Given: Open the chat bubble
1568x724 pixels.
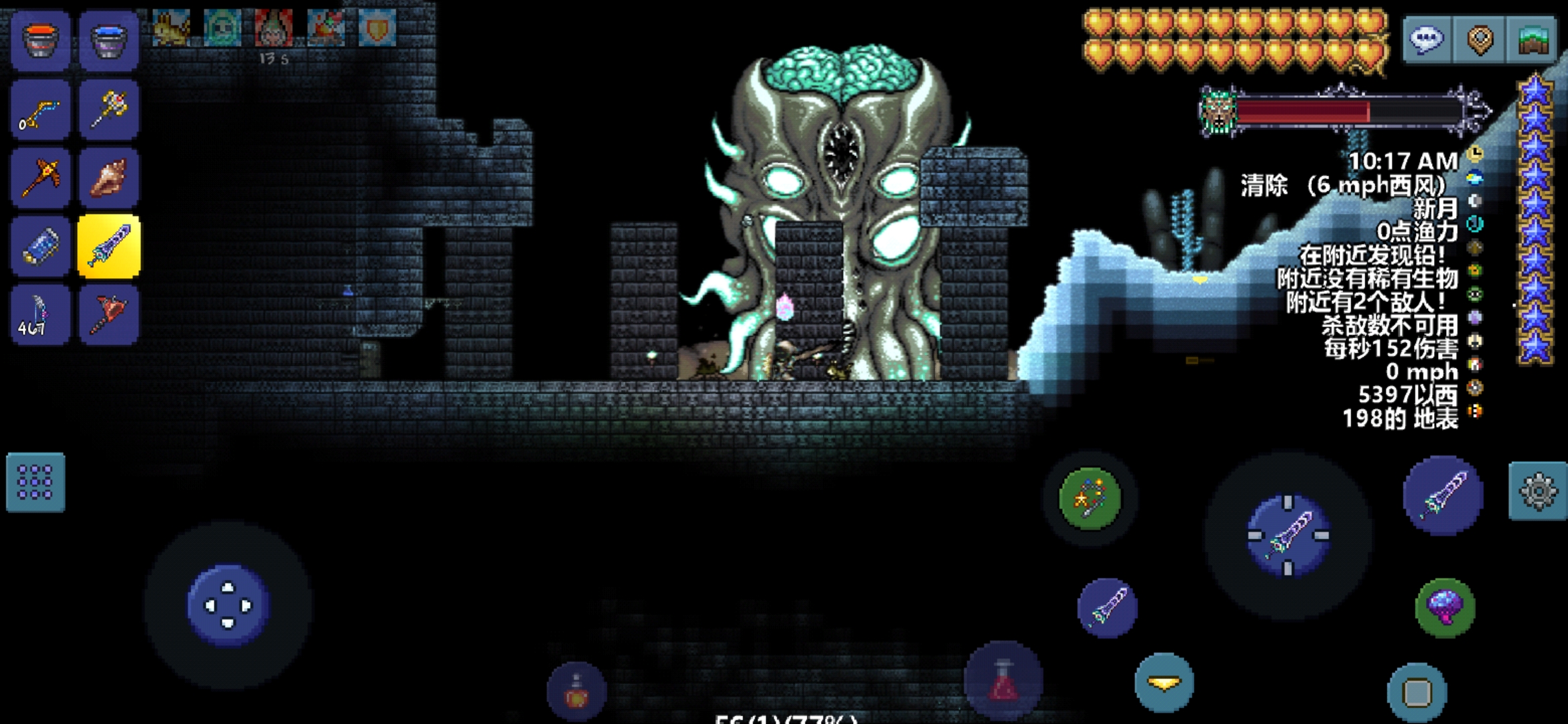Looking at the screenshot, I should (x=1427, y=40).
